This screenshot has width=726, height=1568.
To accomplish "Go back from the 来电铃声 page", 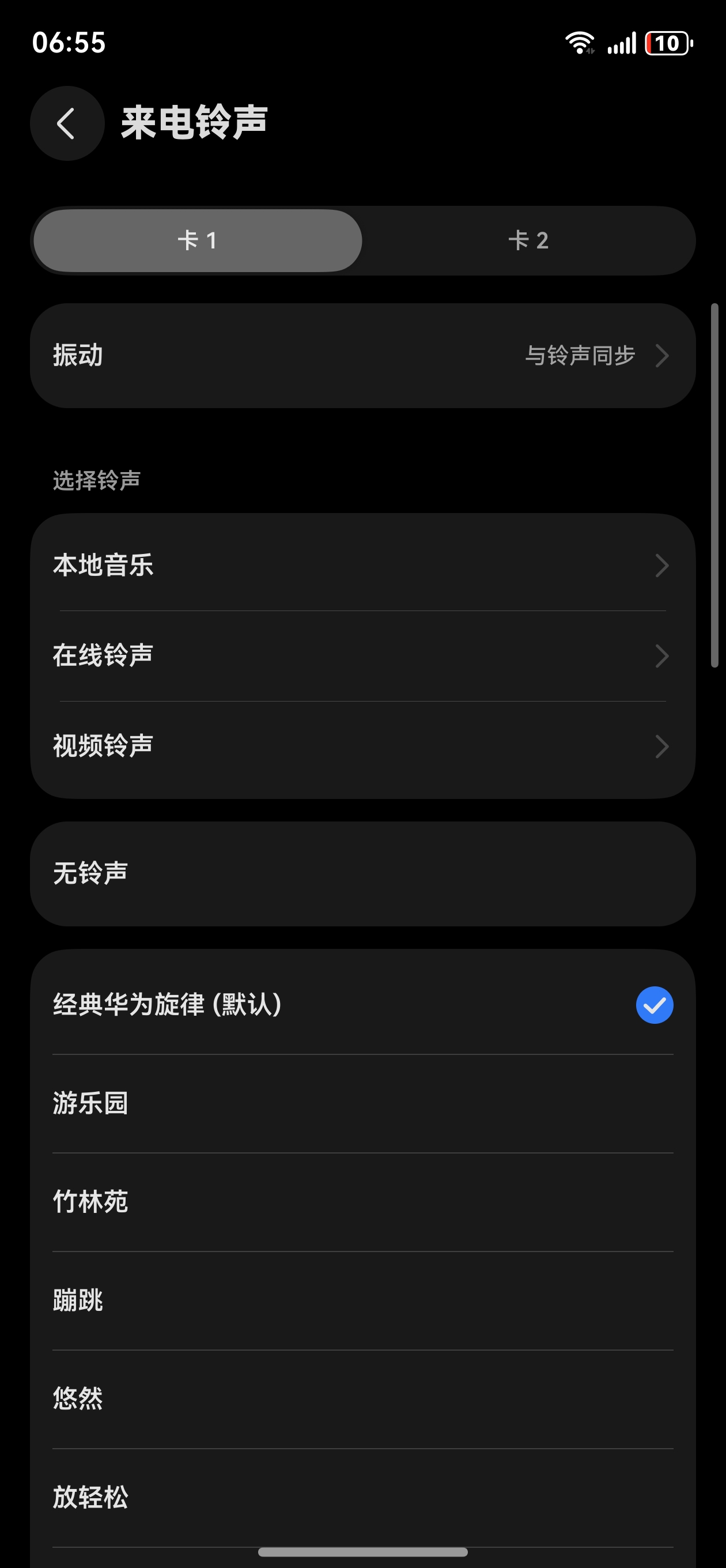I will 67,123.
